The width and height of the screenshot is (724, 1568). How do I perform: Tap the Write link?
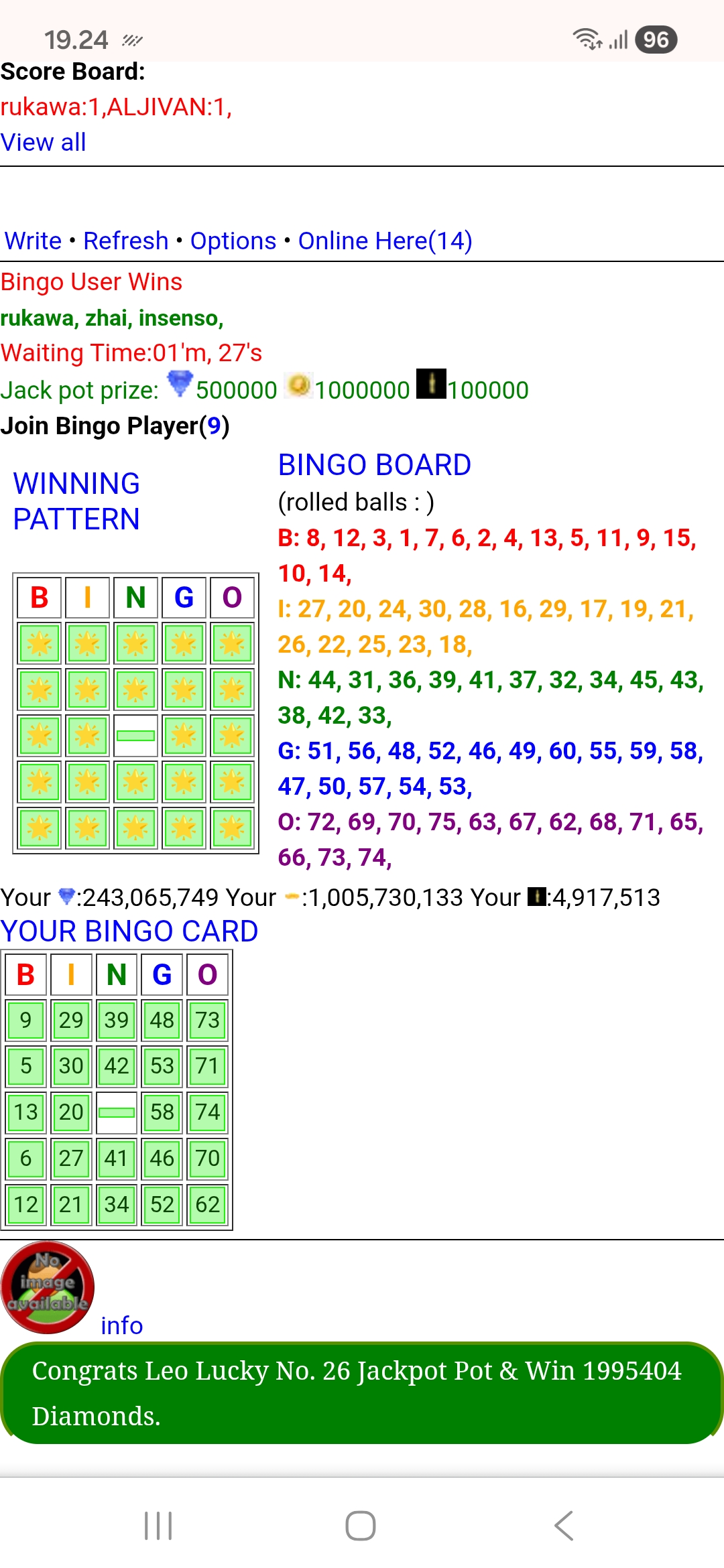(x=33, y=241)
